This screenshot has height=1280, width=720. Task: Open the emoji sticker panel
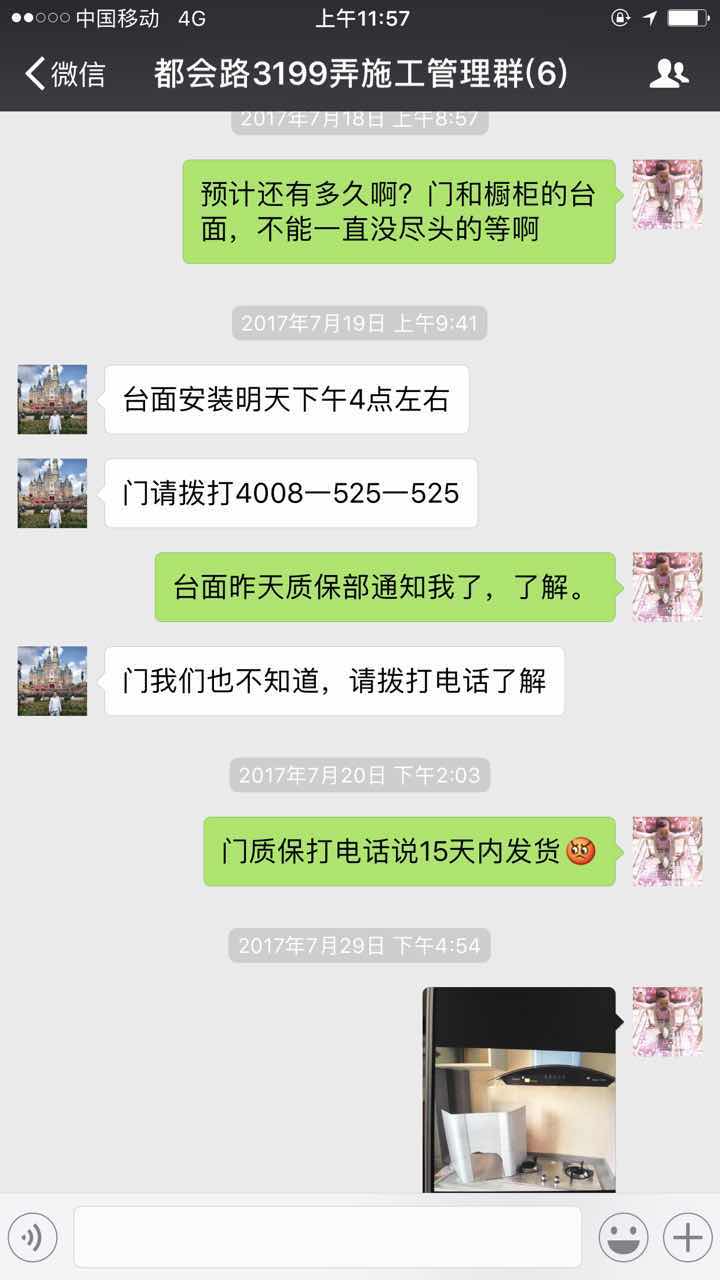pos(622,1238)
